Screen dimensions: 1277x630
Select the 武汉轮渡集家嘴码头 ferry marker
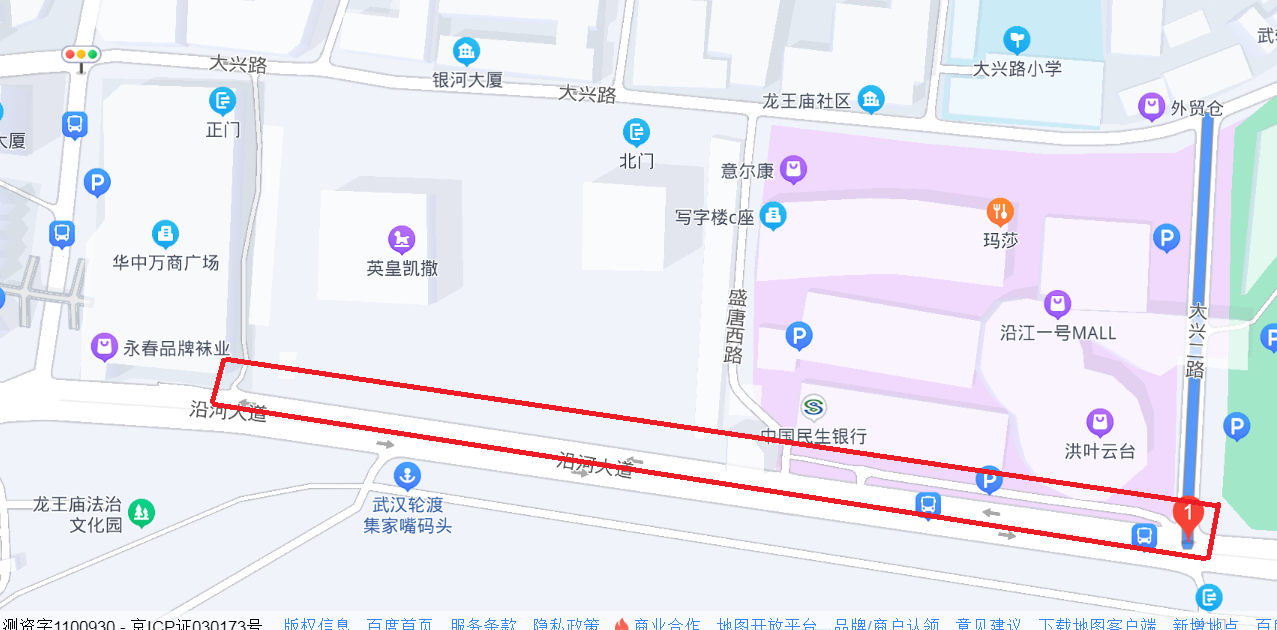pyautogui.click(x=407, y=474)
